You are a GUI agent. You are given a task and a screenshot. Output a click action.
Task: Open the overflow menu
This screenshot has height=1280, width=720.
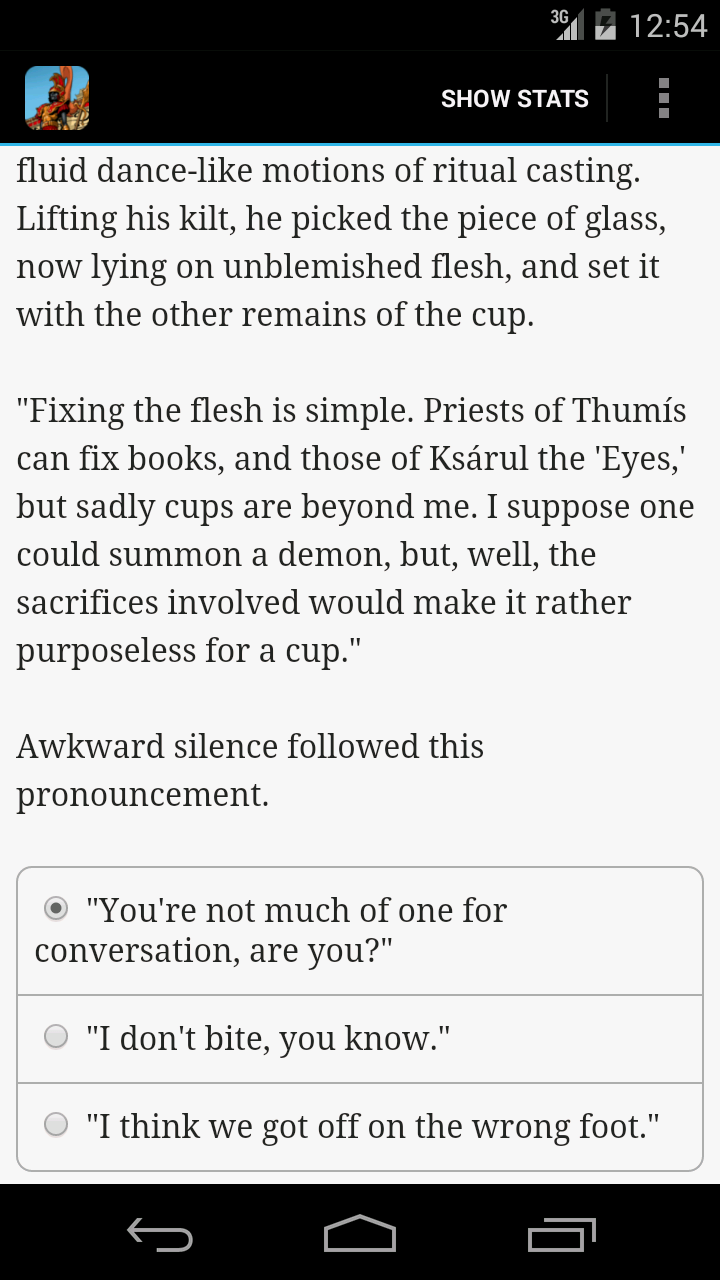click(663, 98)
